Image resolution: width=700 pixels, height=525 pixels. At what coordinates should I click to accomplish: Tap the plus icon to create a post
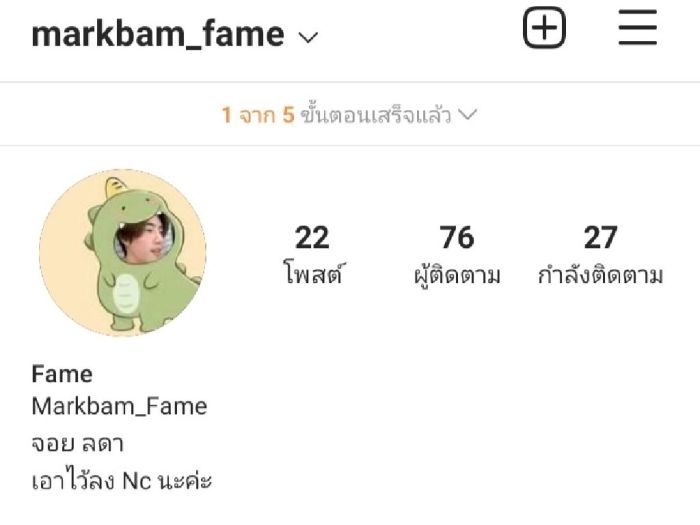[544, 28]
